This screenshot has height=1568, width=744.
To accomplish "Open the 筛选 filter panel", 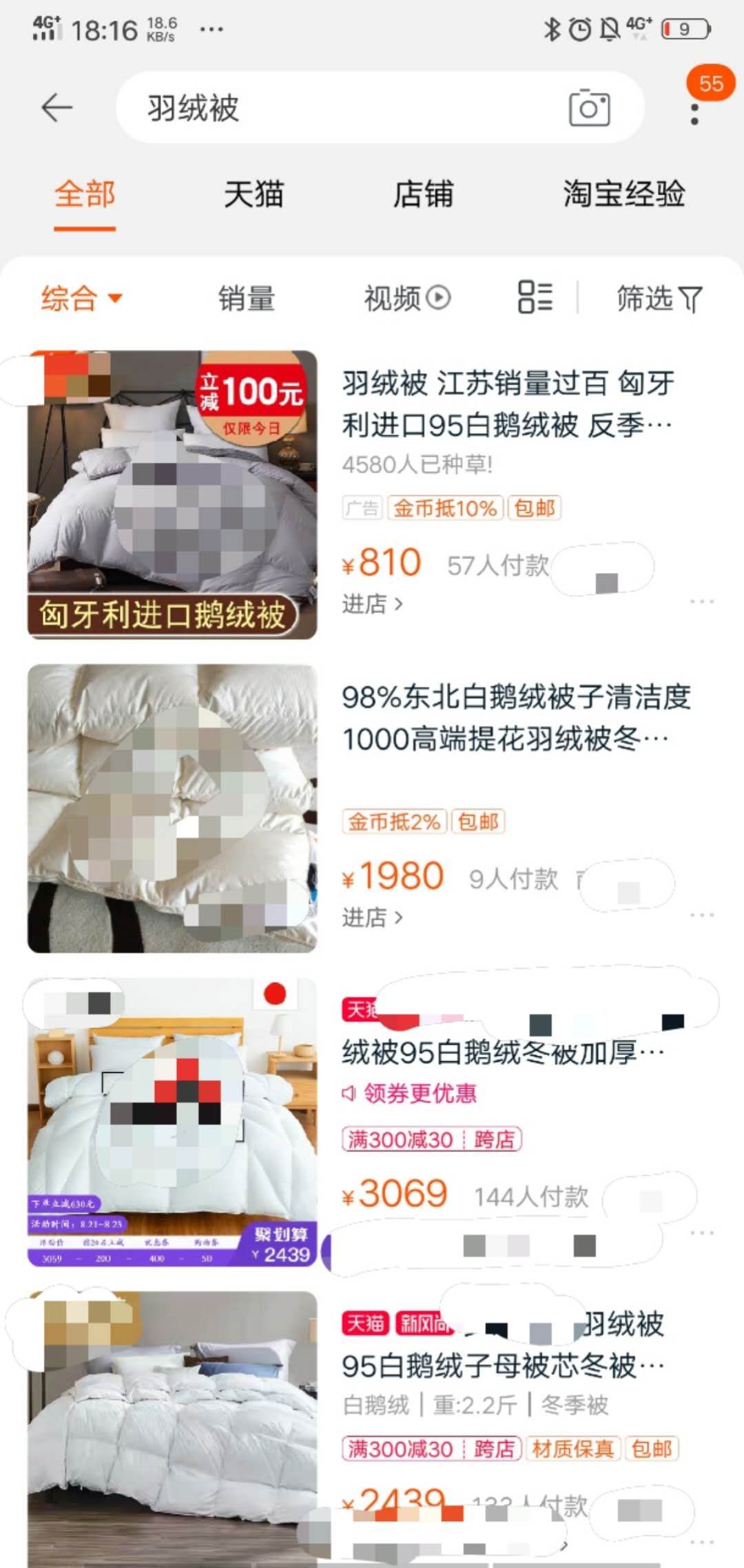I will tap(659, 299).
